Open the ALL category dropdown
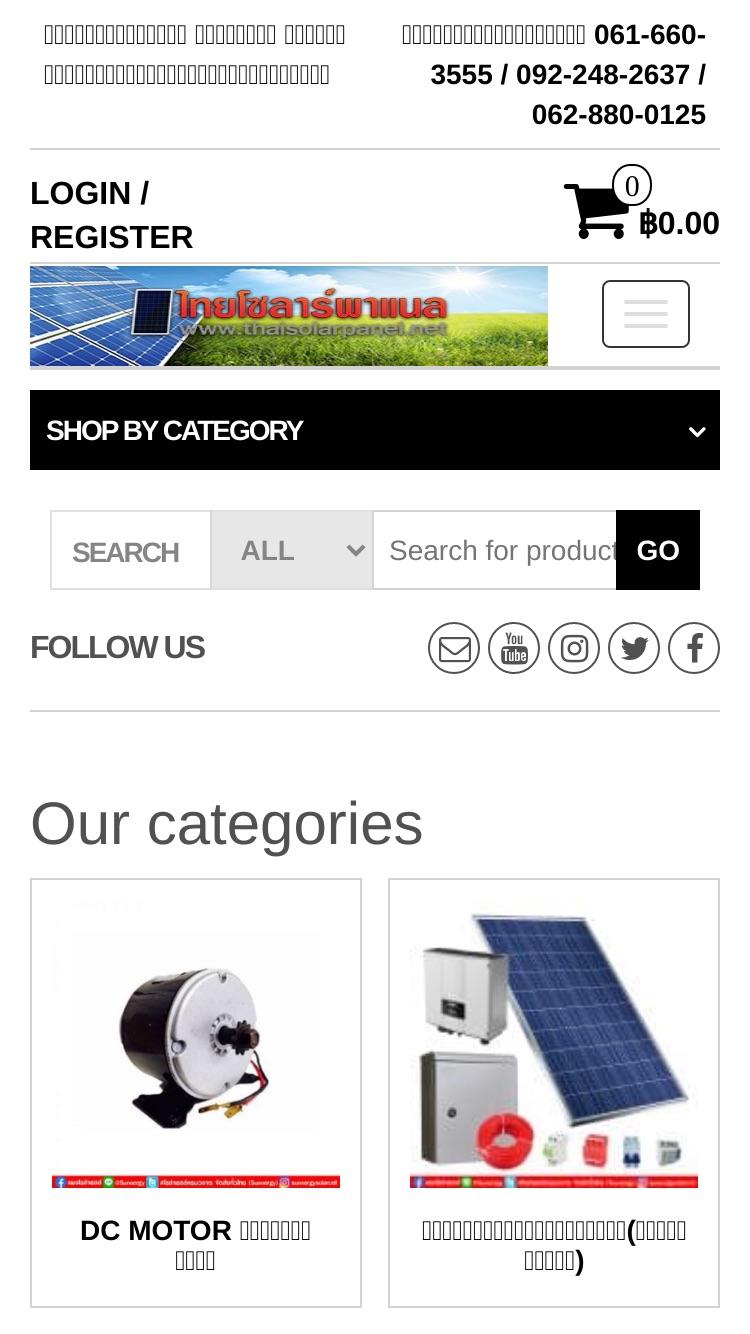The height and width of the screenshot is (1334, 750). click(x=292, y=550)
